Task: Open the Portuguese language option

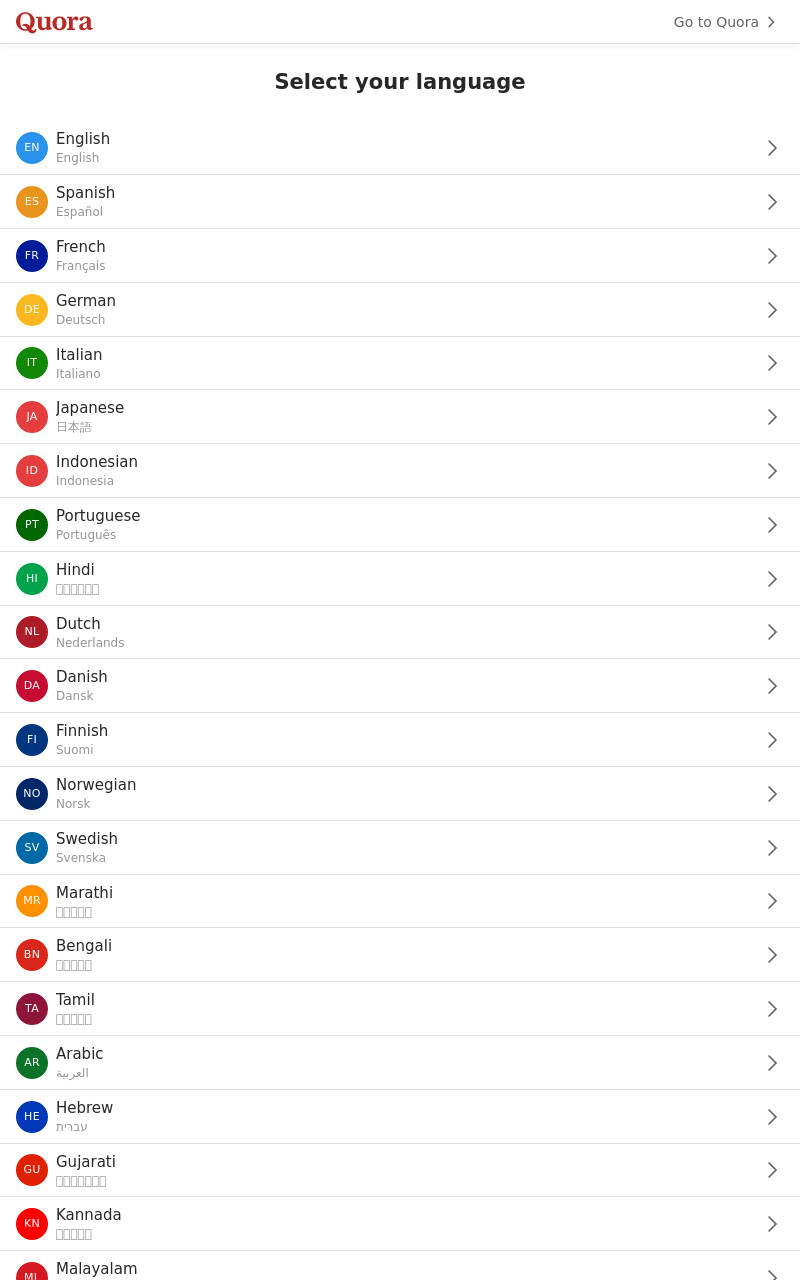Action: 400,525
